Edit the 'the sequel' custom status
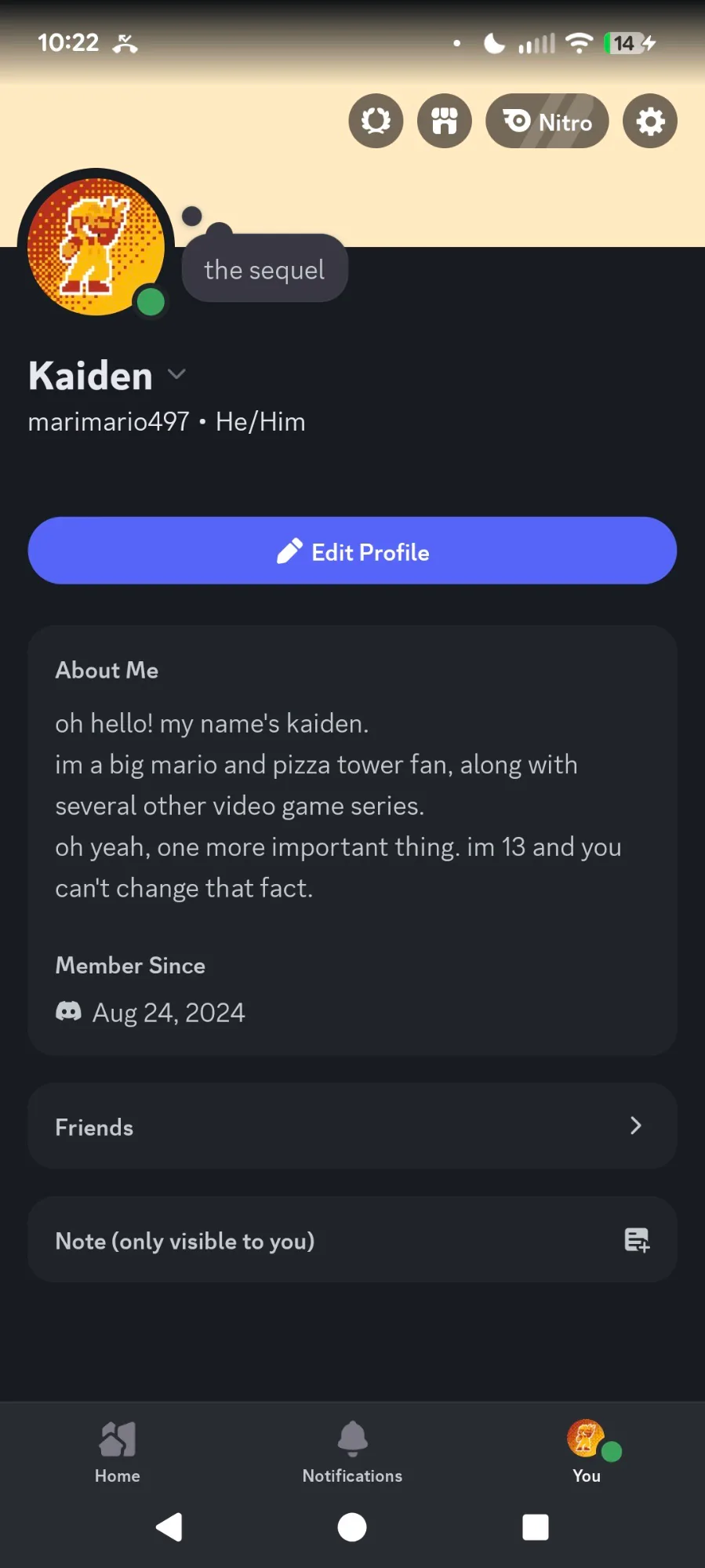This screenshot has height=1568, width=705. point(264,270)
